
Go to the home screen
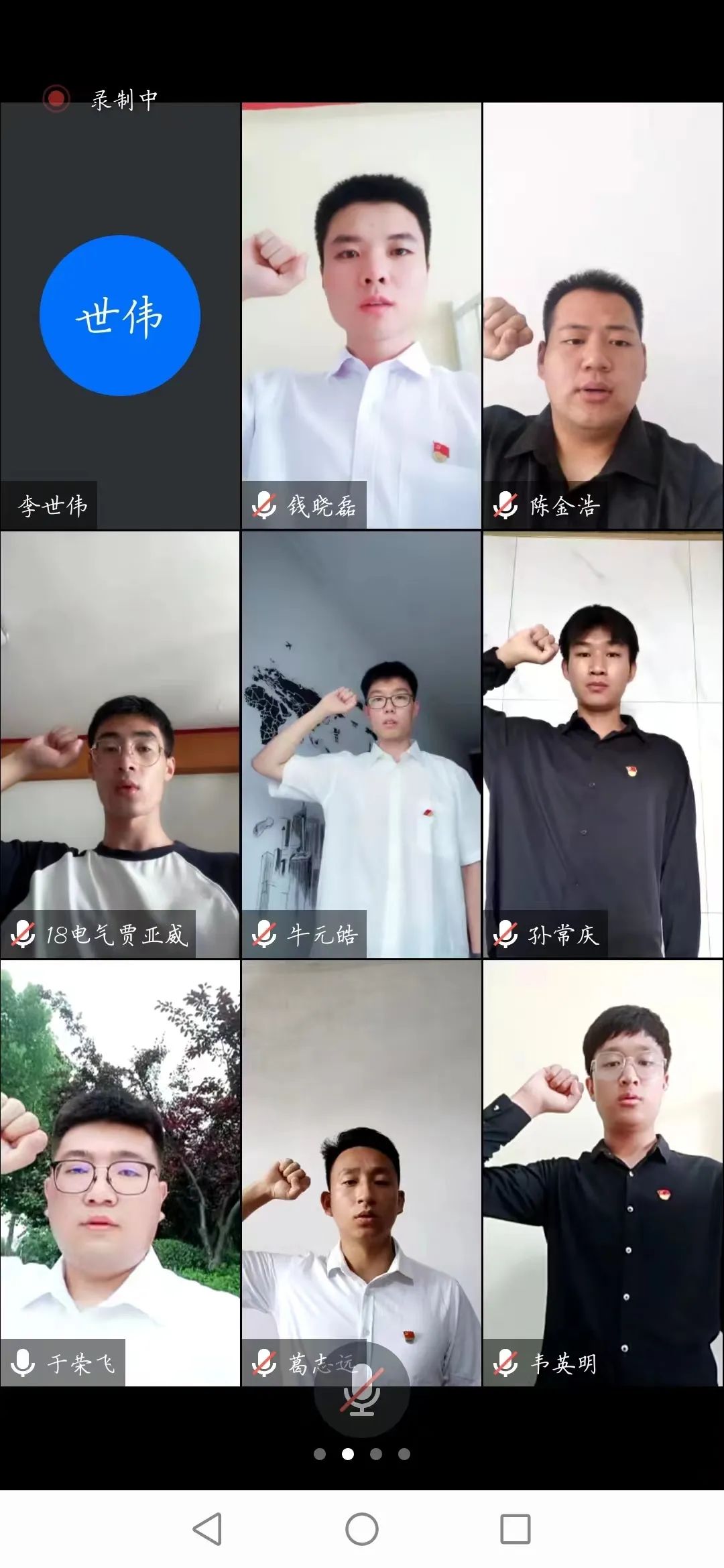[361, 1530]
